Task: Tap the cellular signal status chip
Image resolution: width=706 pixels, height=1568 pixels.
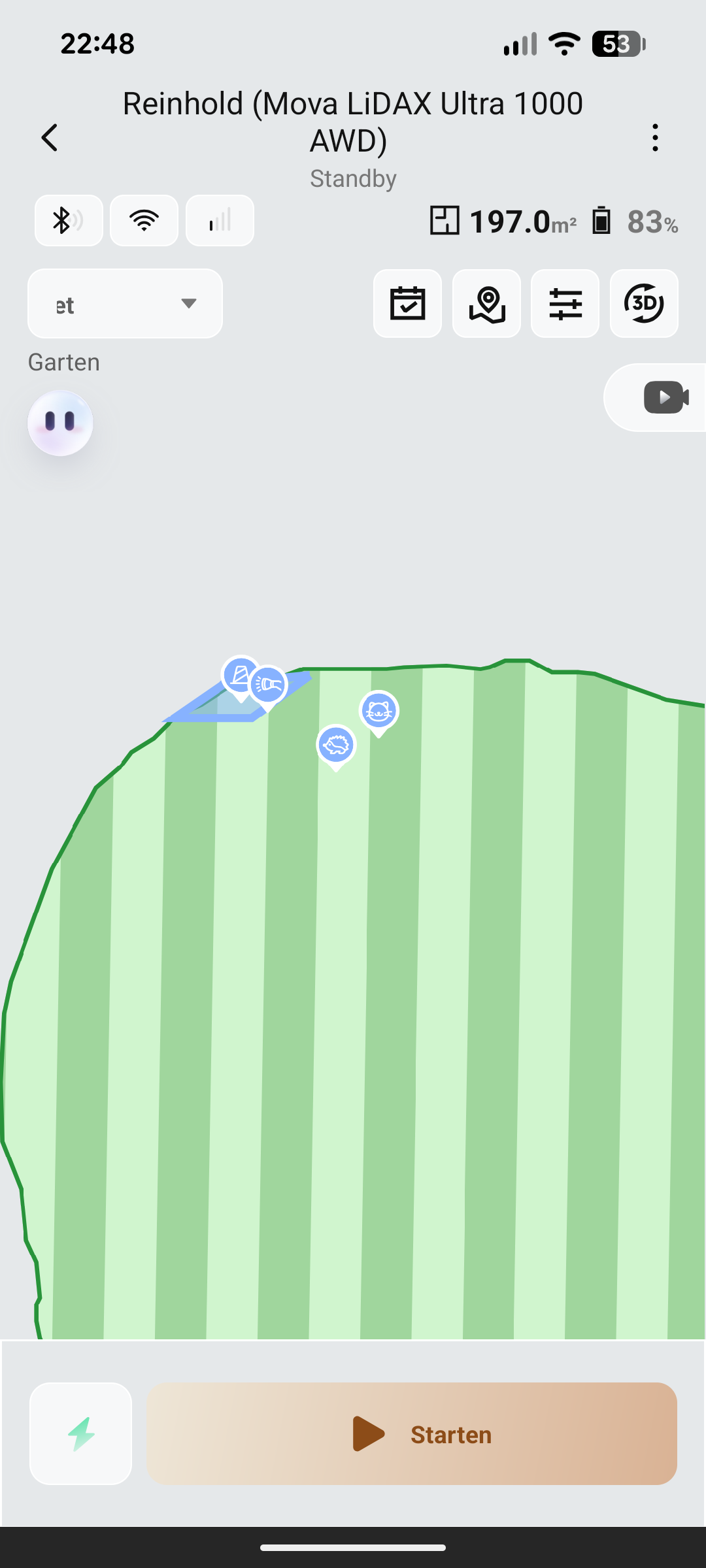Action: click(x=220, y=221)
